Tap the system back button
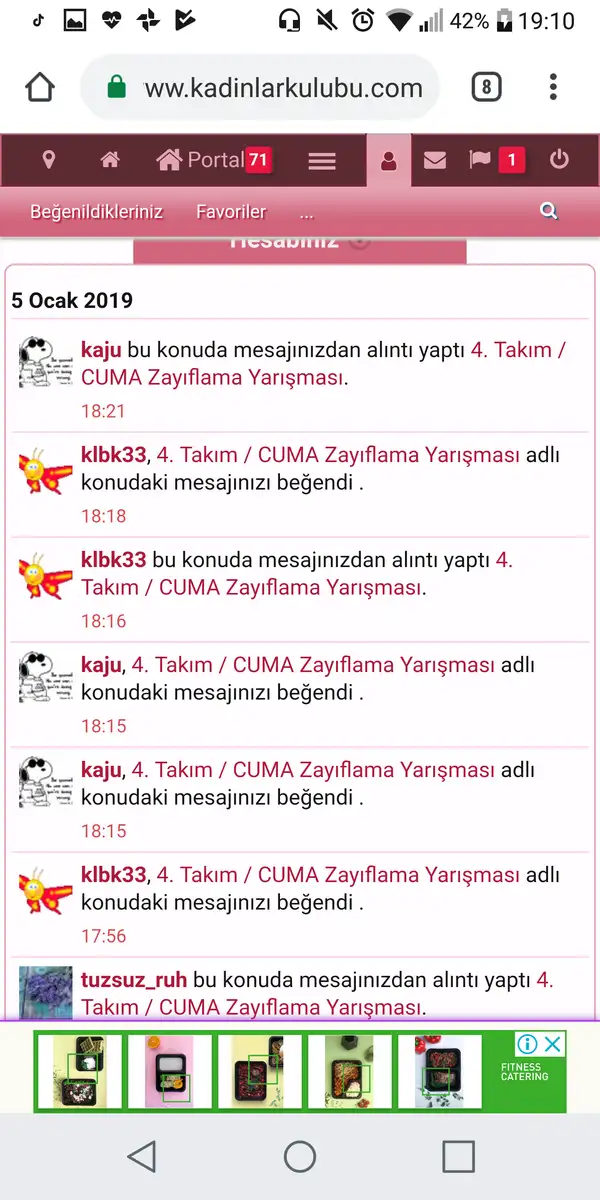Image resolution: width=600 pixels, height=1200 pixels. click(x=142, y=1157)
